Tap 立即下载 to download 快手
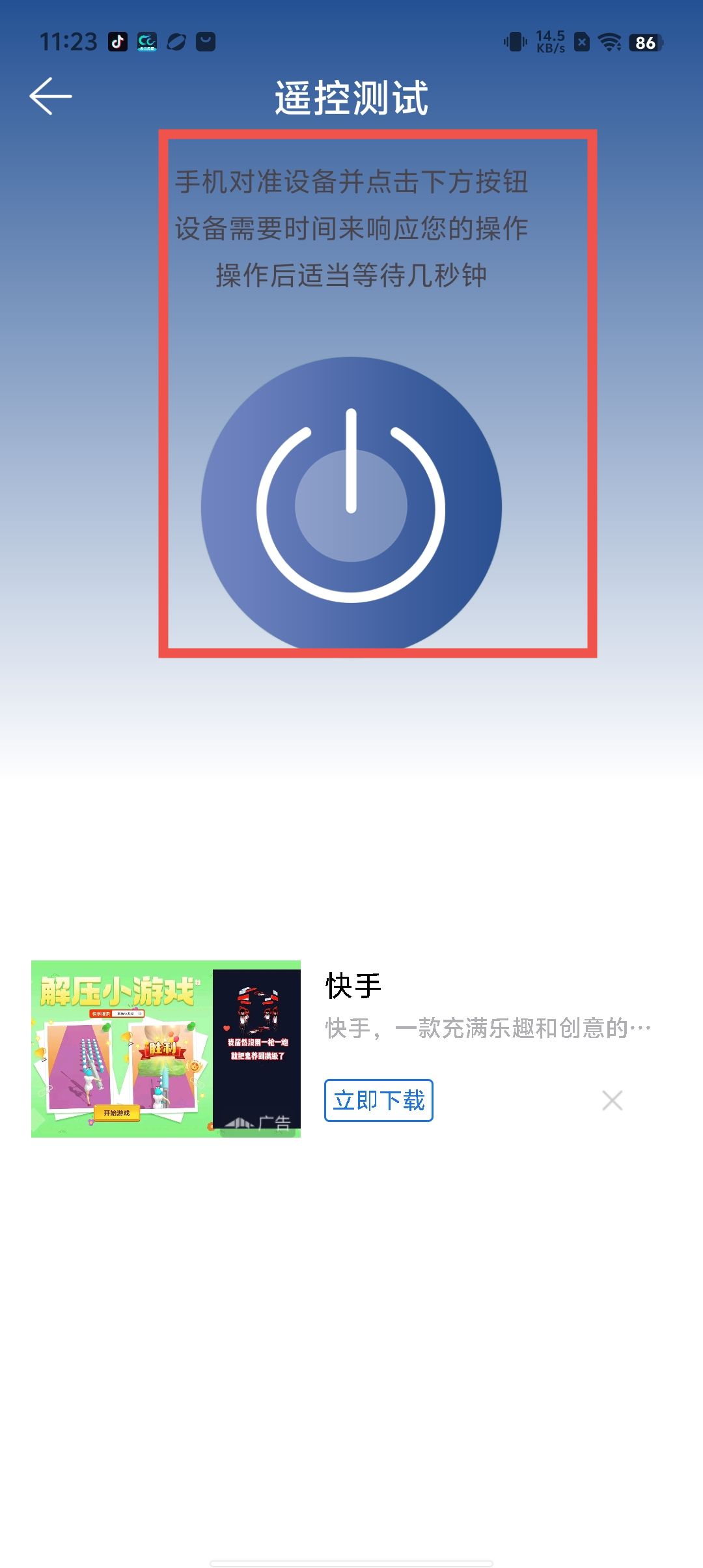The image size is (703, 1568). click(378, 1100)
